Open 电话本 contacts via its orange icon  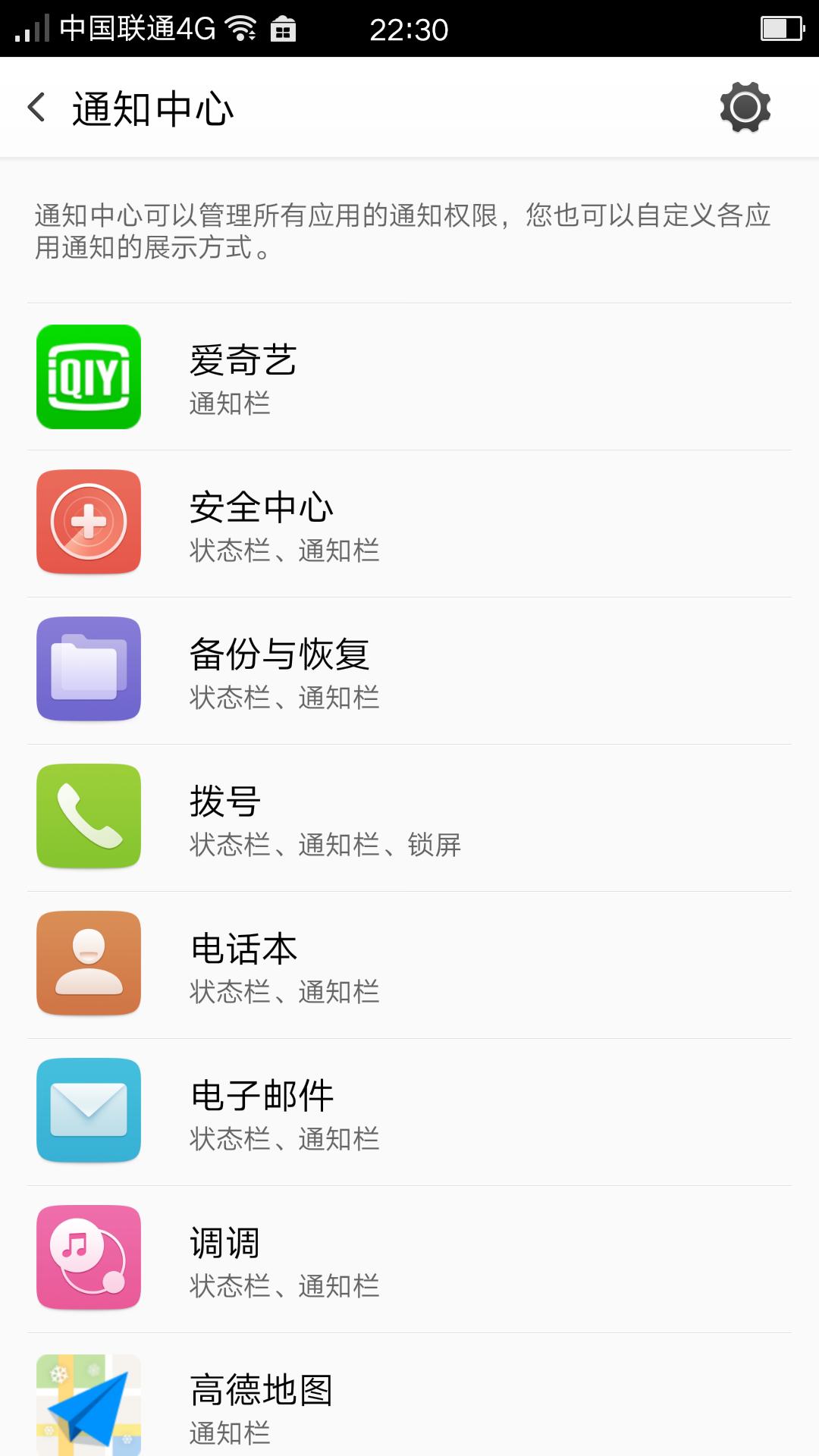coord(88,962)
